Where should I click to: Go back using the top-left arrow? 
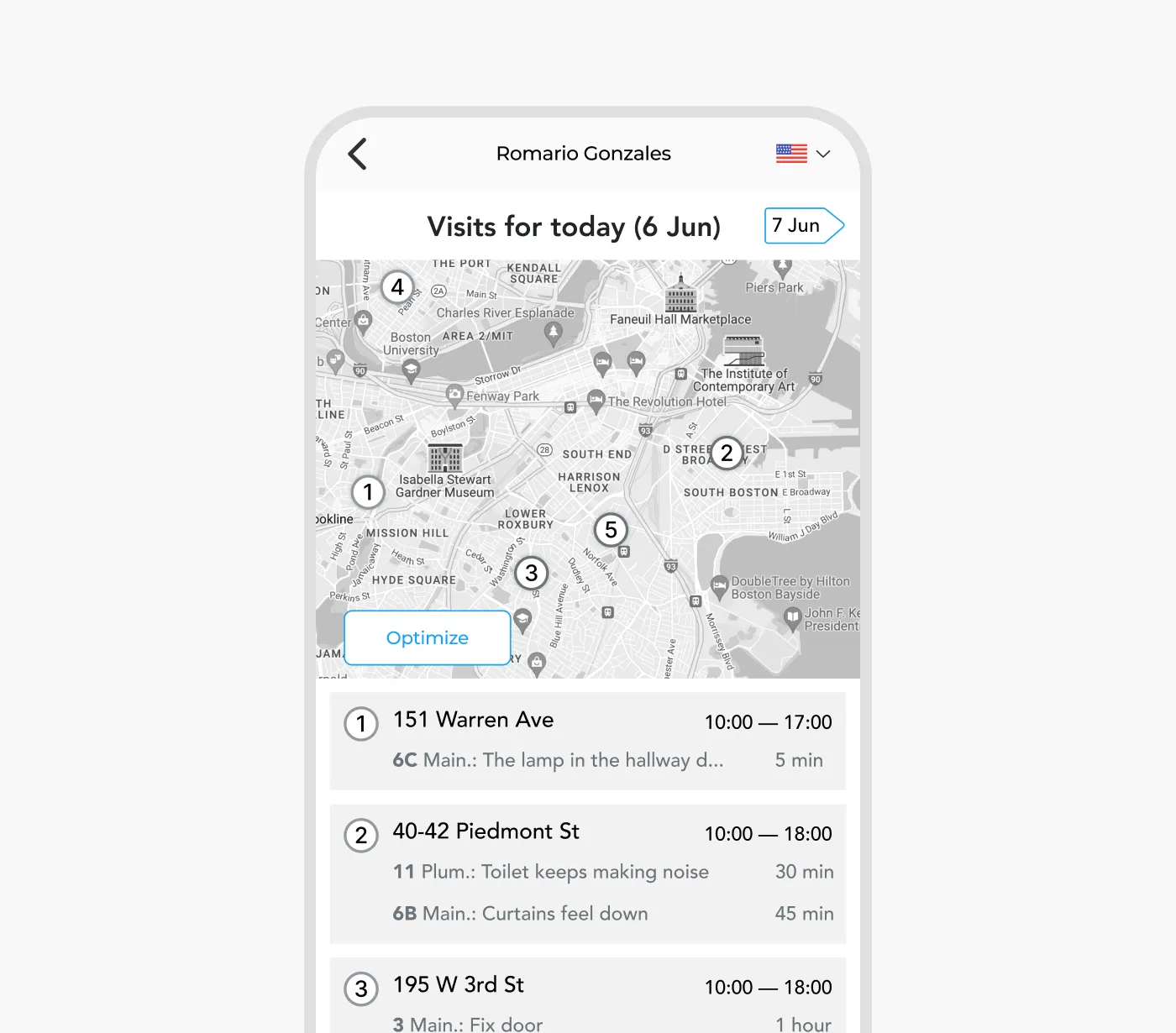click(358, 154)
